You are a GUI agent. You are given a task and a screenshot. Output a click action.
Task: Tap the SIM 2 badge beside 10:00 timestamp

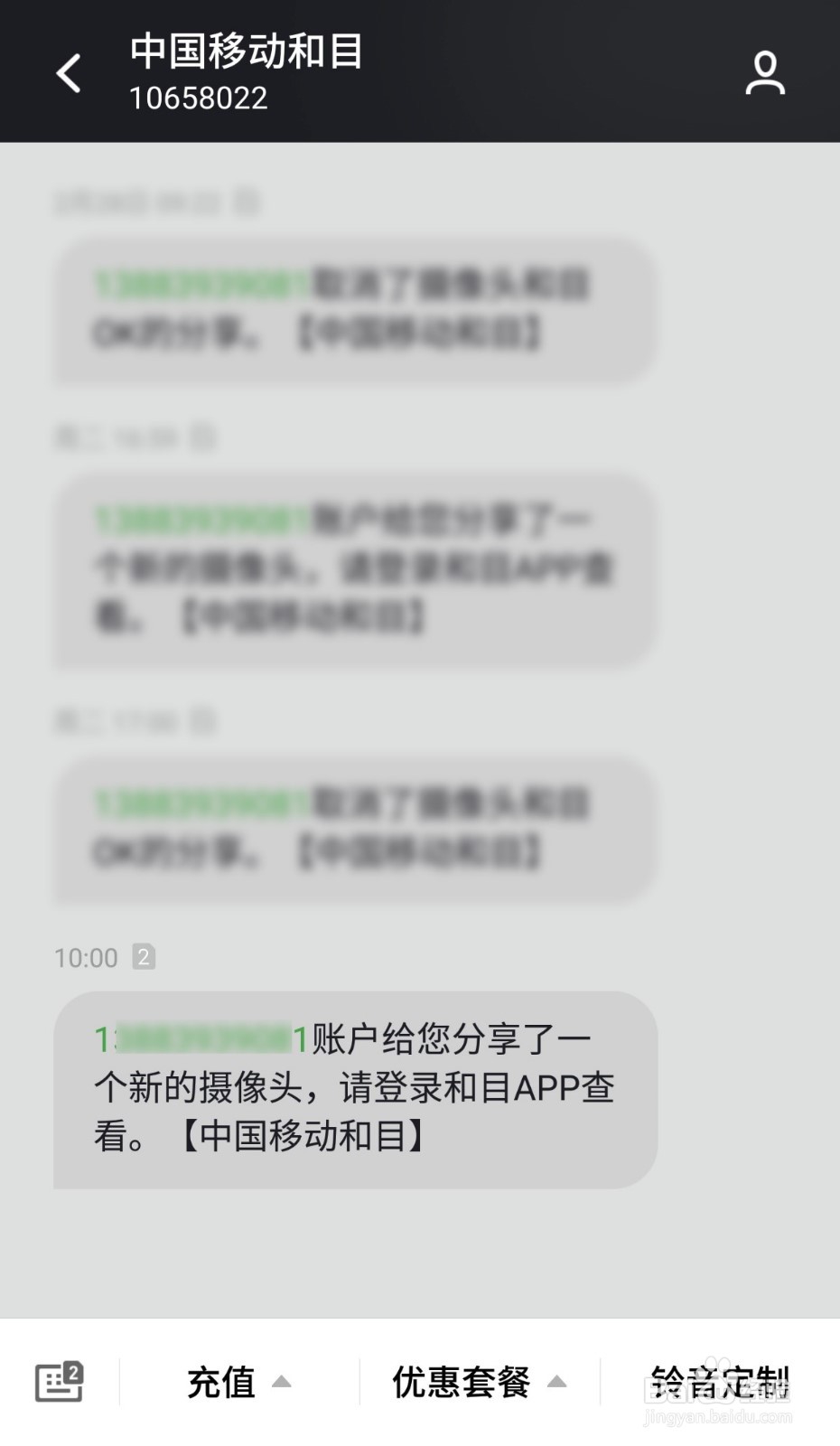point(145,957)
